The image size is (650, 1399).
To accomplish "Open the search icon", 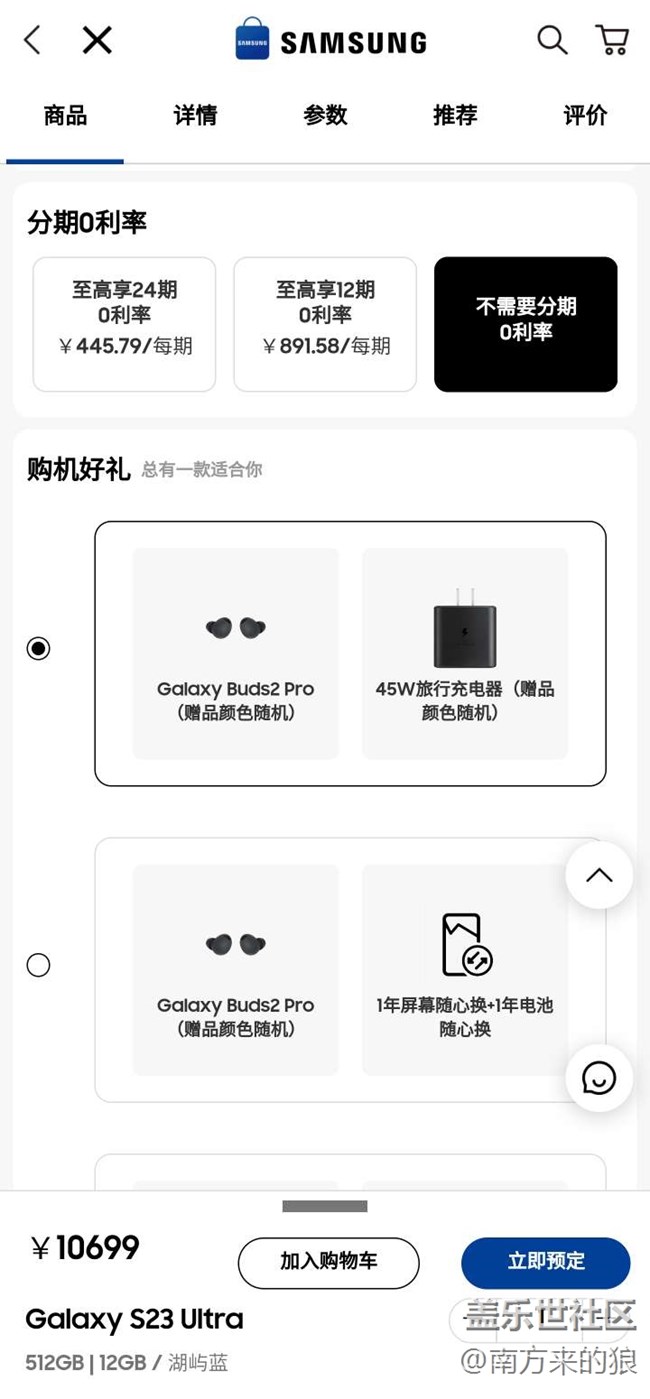I will click(x=552, y=41).
